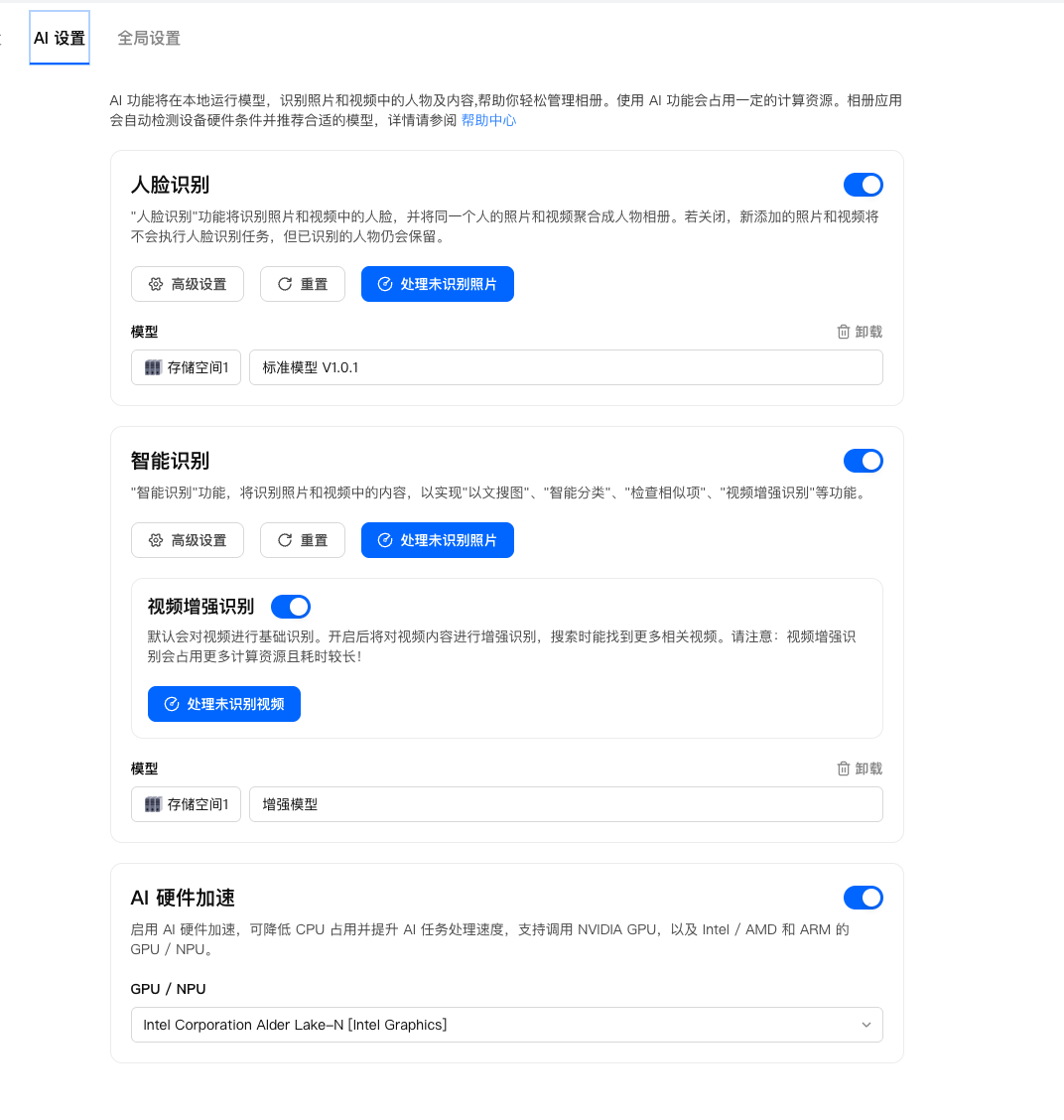Click reset icon in 智能识别 section

pyautogui.click(x=302, y=540)
